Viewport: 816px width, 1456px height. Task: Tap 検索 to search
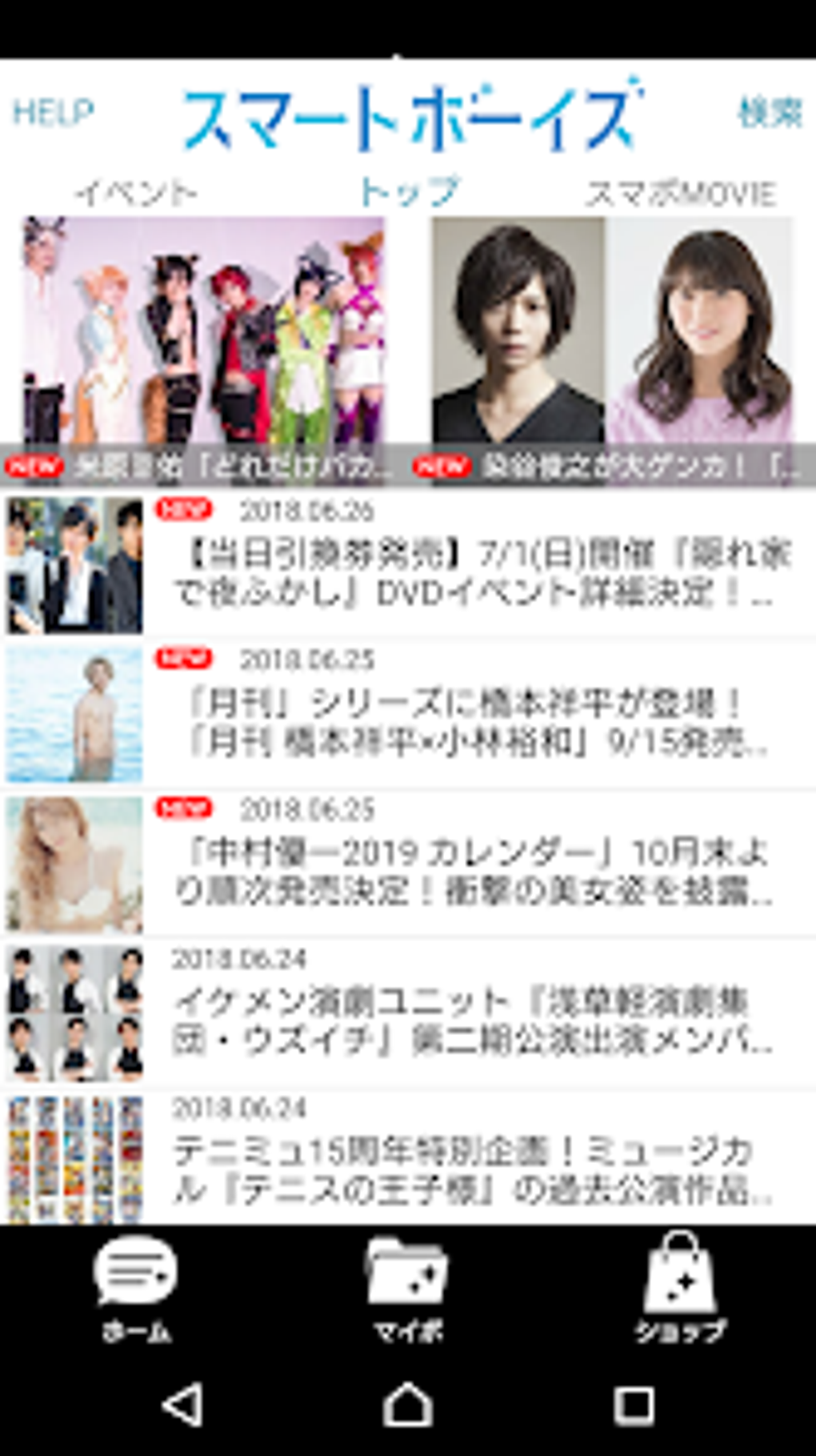pos(769,113)
